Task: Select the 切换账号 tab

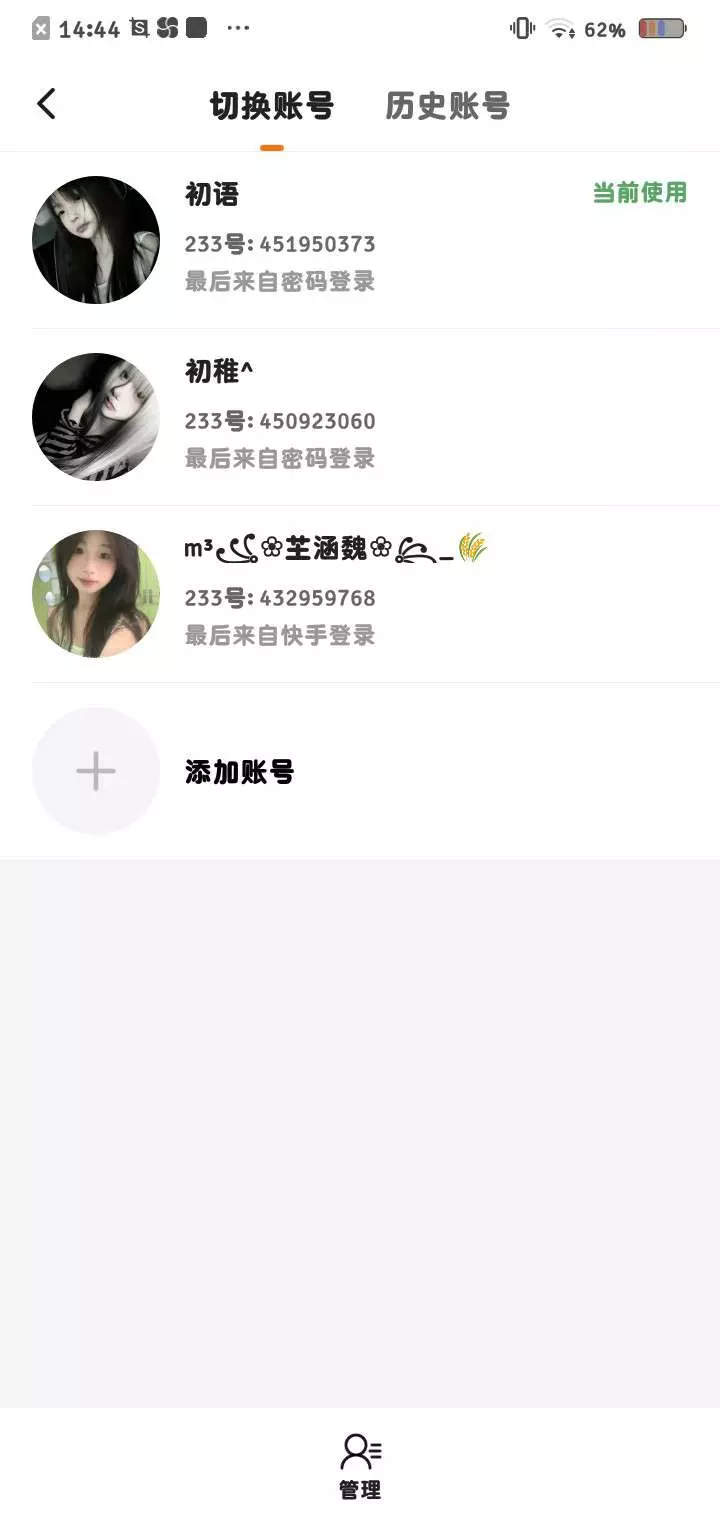Action: click(x=271, y=106)
